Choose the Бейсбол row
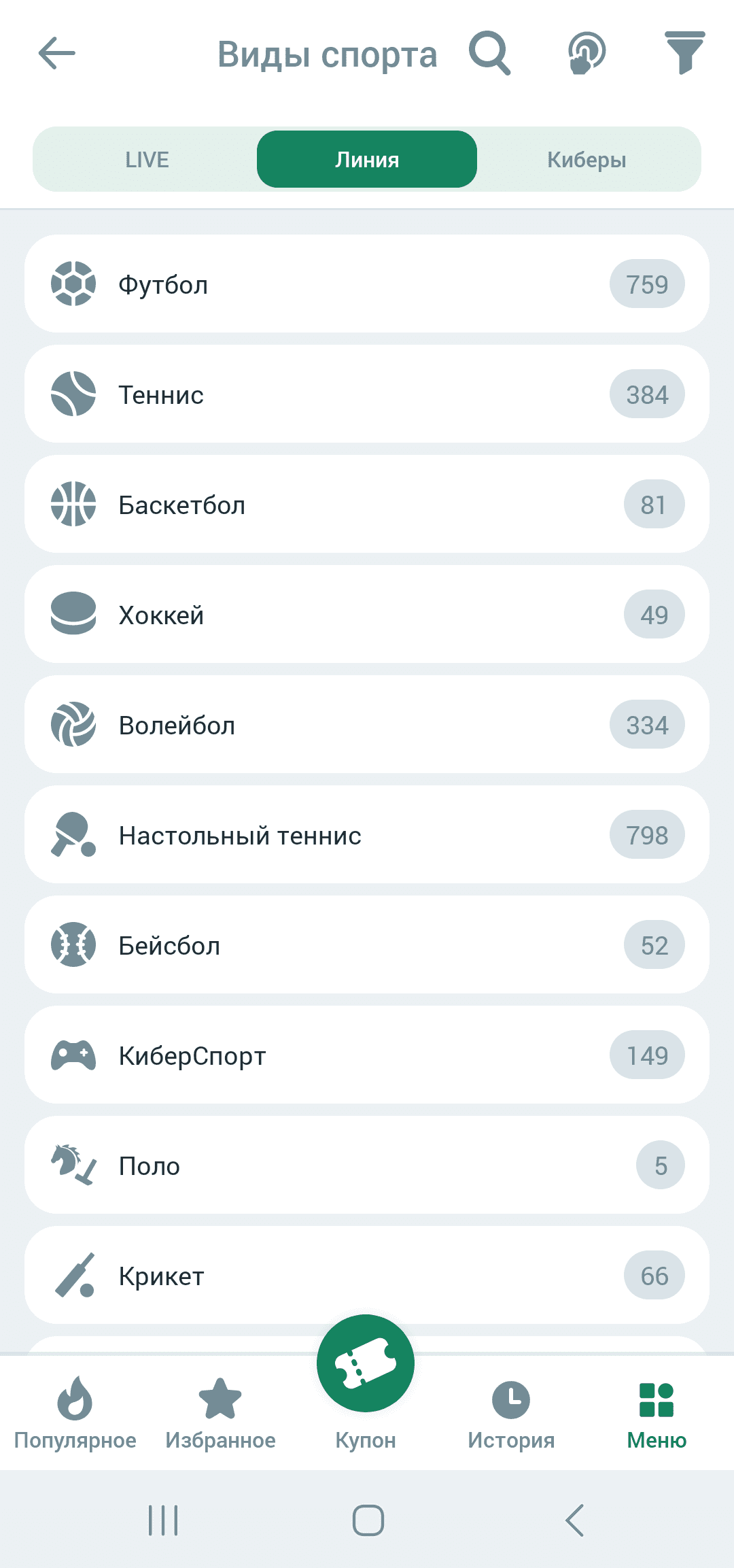 point(367,945)
